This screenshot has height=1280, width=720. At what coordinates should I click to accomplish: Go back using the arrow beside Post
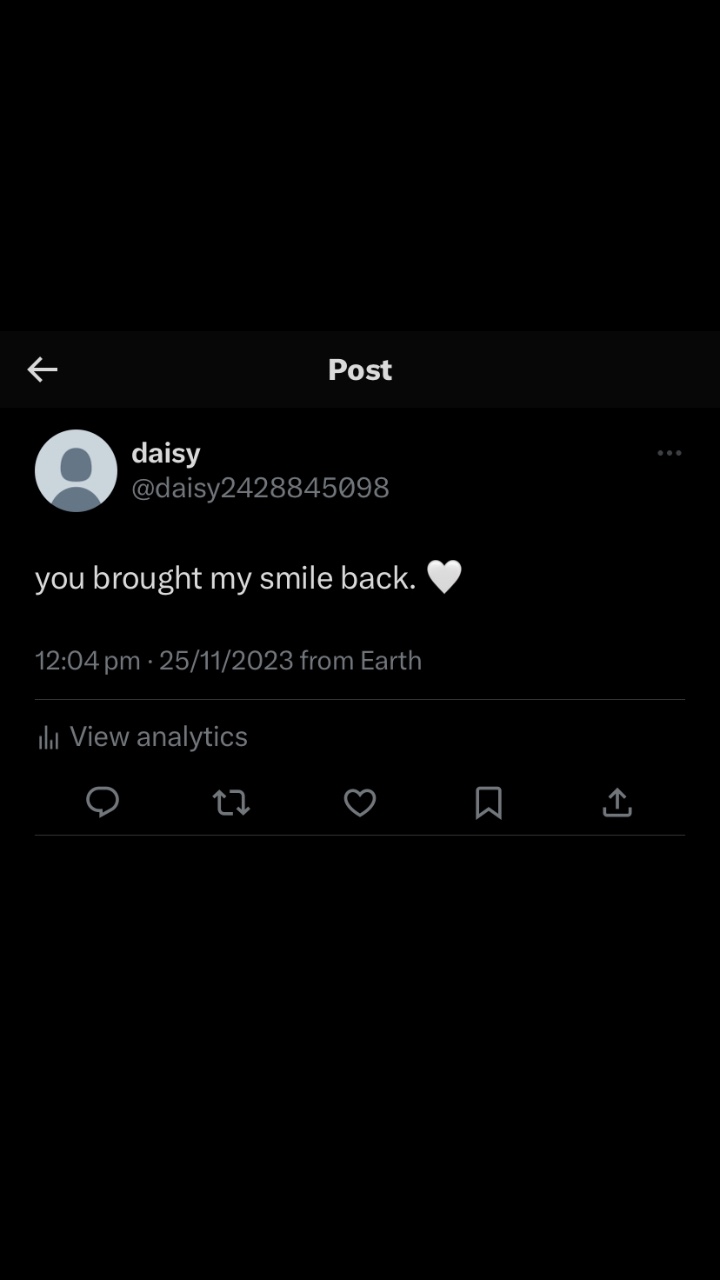(x=42, y=370)
